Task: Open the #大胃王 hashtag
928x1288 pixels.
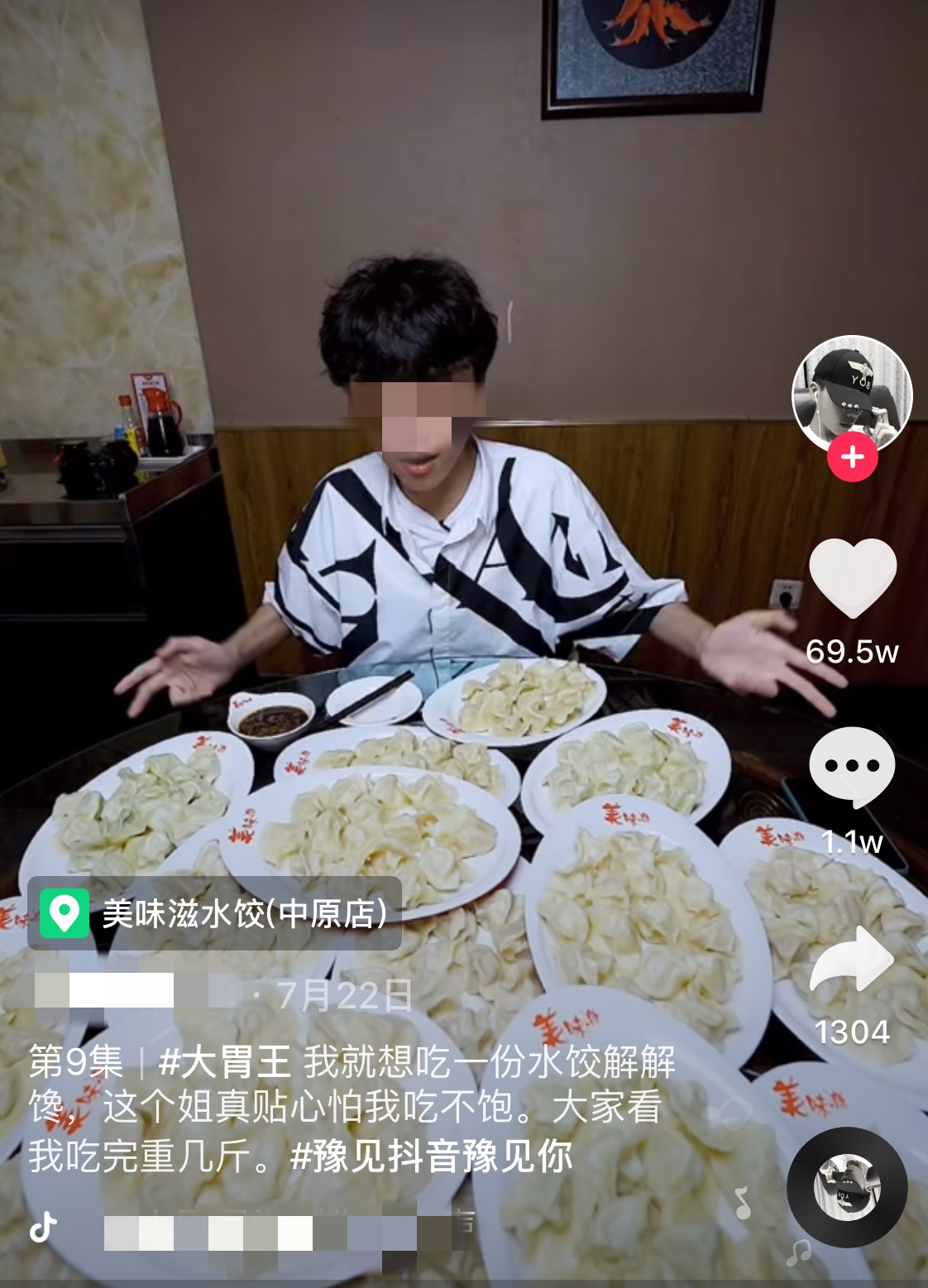Action: pyautogui.click(x=224, y=1062)
